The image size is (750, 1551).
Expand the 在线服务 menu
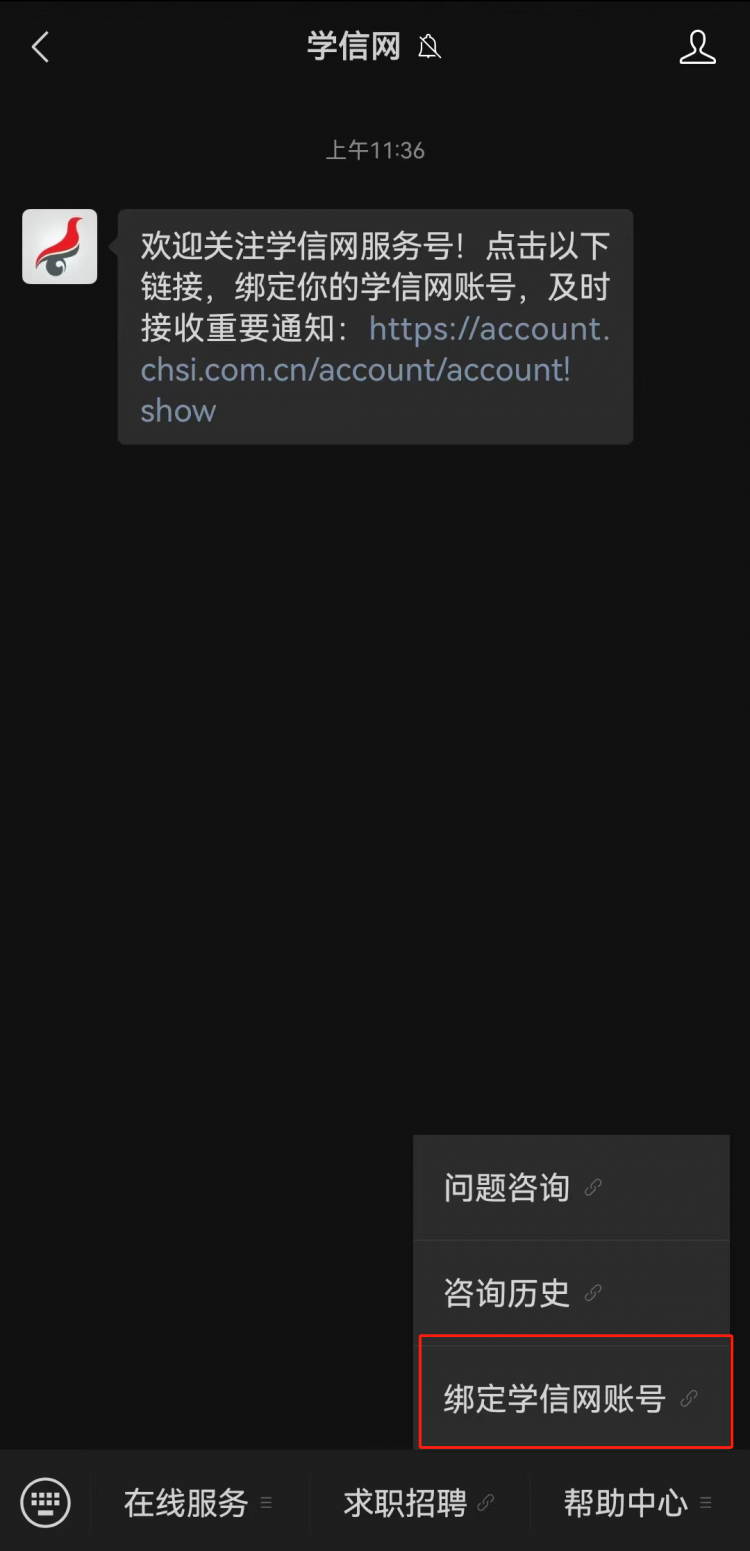[199, 1502]
